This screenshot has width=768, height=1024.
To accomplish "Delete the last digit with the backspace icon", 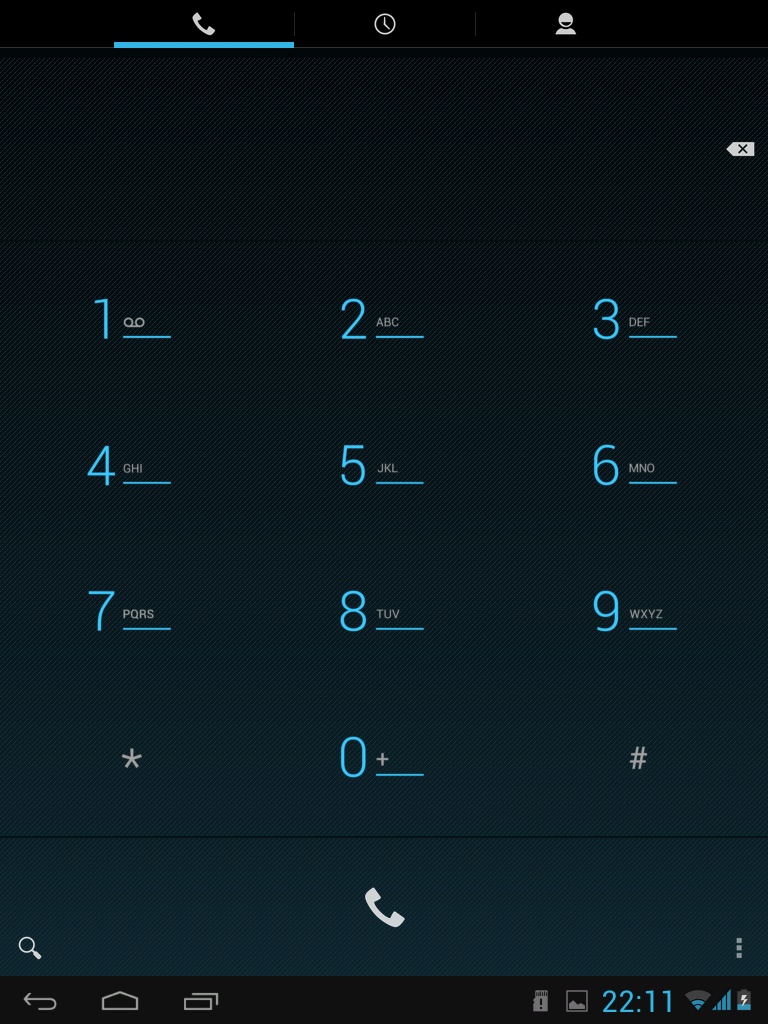I will tap(740, 149).
